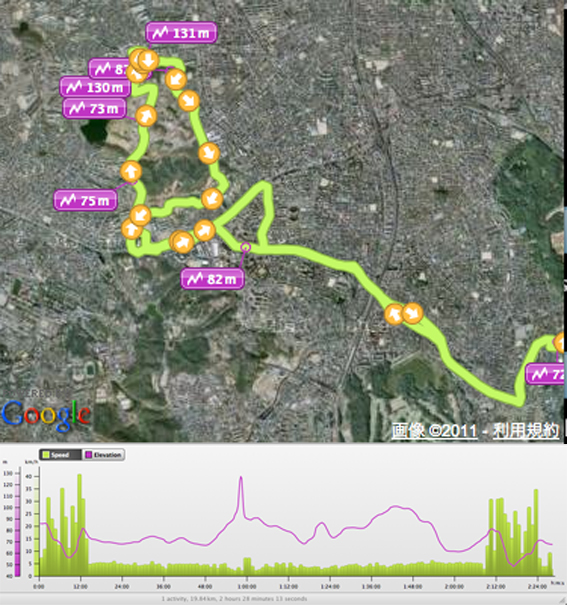The width and height of the screenshot is (567, 605).
Task: Toggle the Speed series in chart
Action: [60, 455]
